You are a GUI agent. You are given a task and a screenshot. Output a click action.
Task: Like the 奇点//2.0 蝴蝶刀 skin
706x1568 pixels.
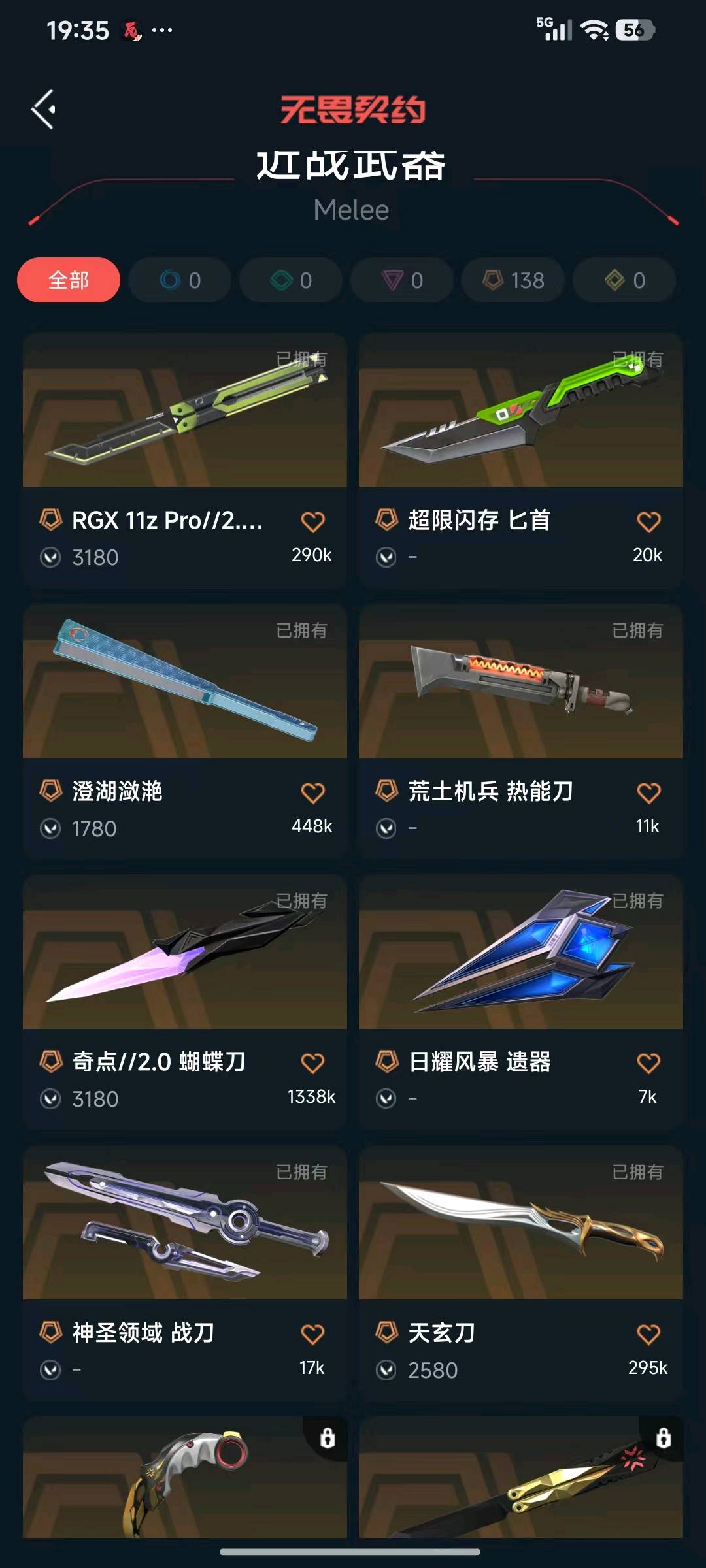click(312, 1064)
